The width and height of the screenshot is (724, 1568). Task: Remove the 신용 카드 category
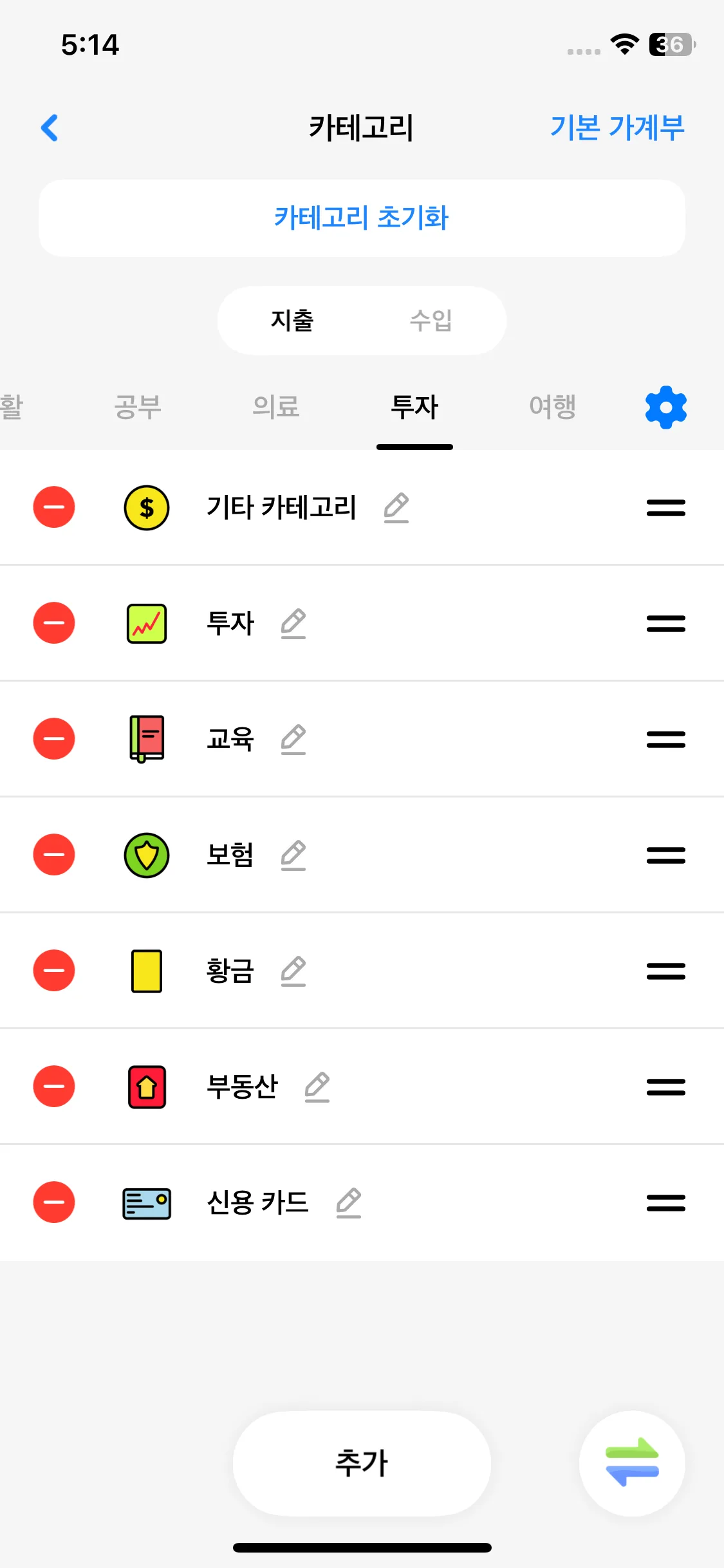pyautogui.click(x=54, y=1202)
